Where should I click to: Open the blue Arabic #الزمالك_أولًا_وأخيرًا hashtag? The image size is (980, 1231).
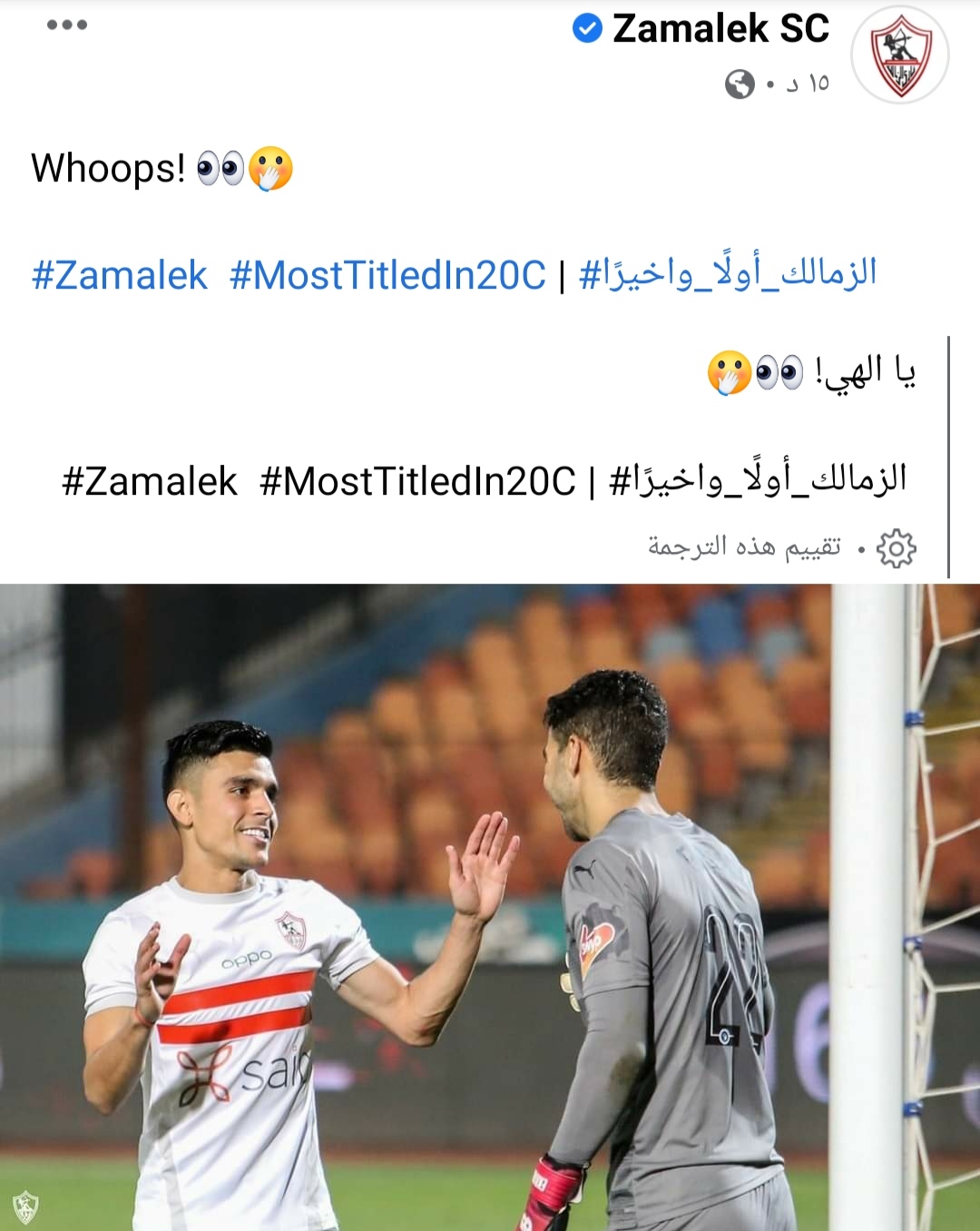728,273
